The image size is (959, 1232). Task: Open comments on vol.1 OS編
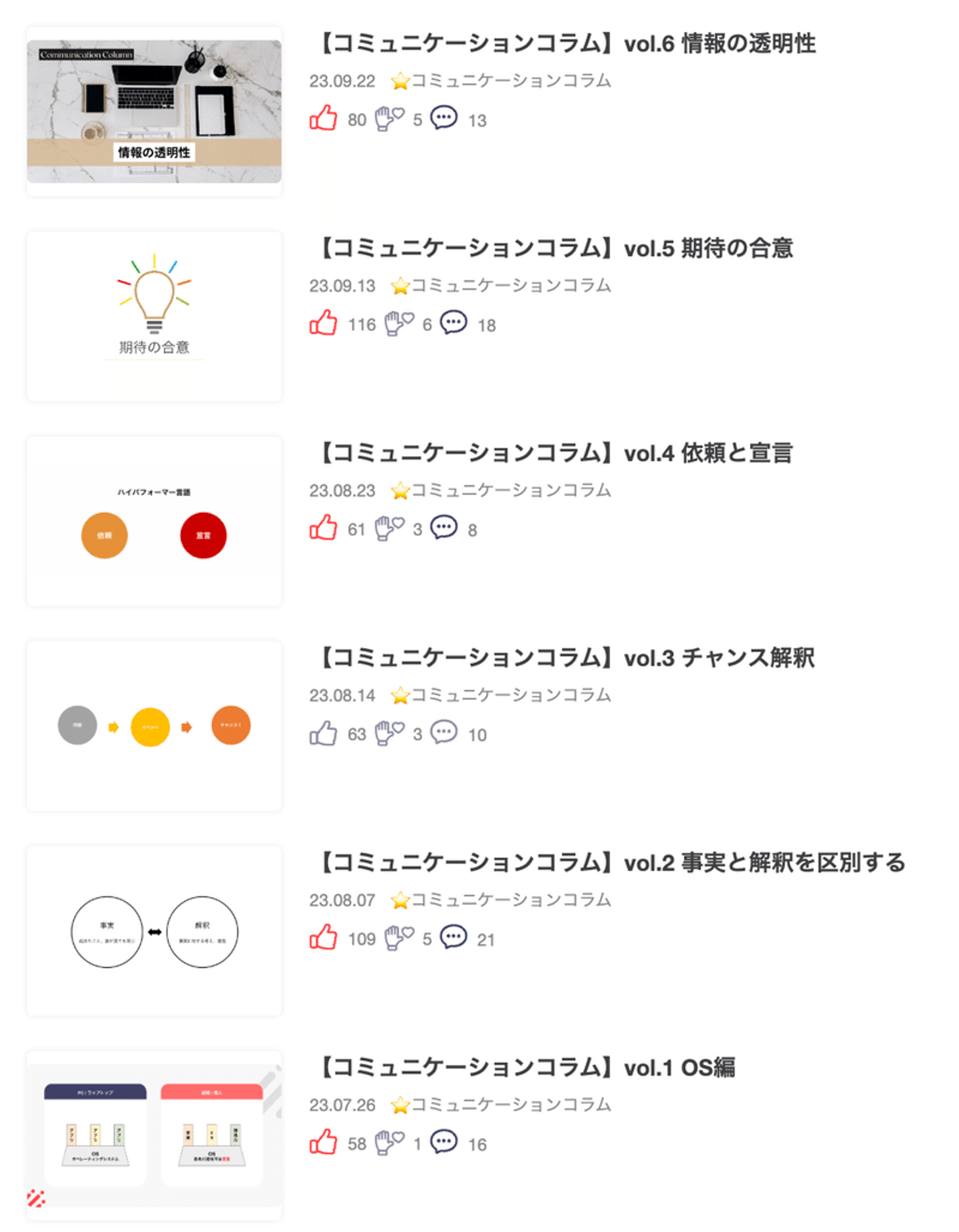pos(444,1142)
